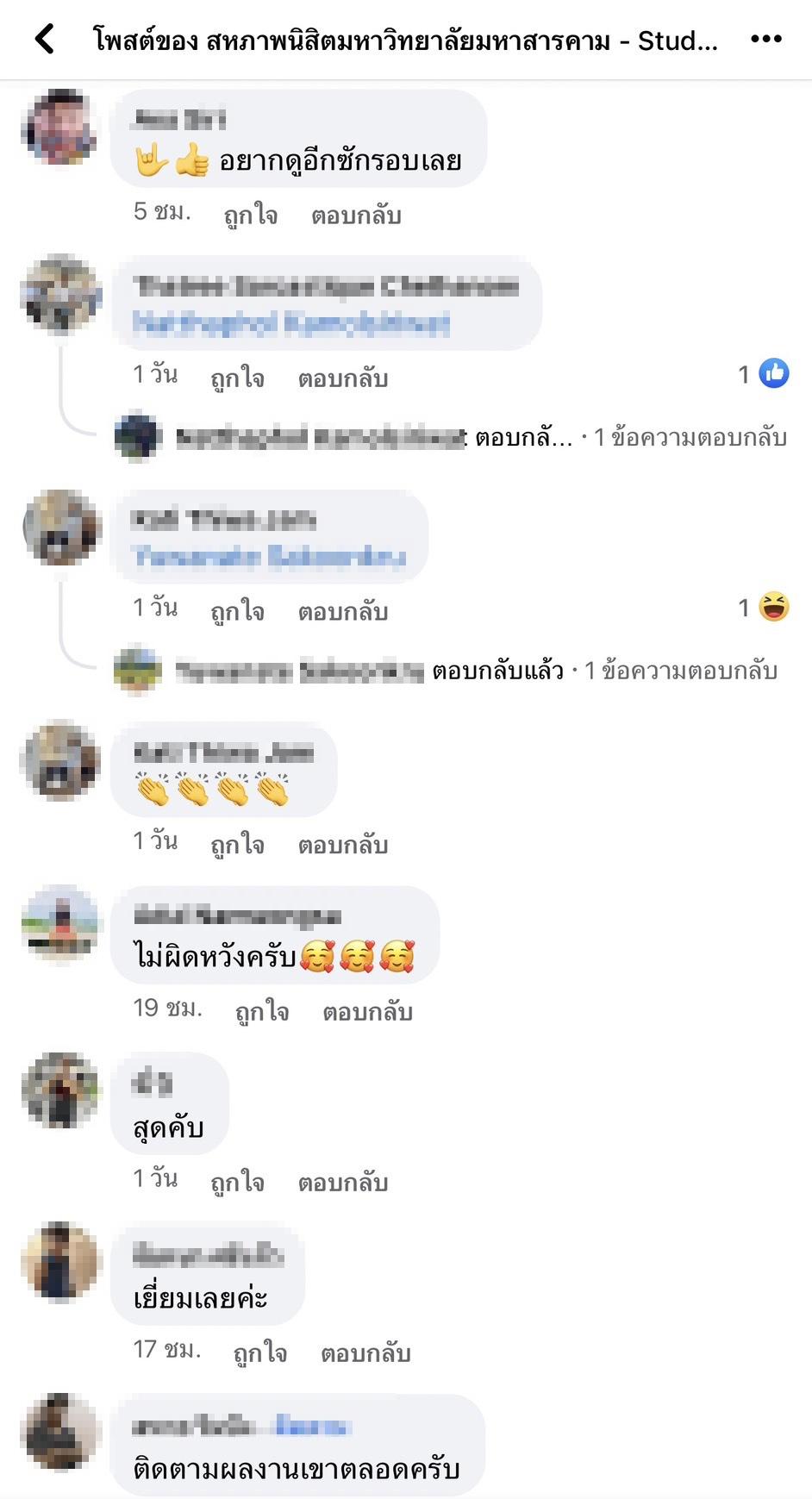Go back from the comments view
The image size is (812, 1499).
(x=45, y=40)
